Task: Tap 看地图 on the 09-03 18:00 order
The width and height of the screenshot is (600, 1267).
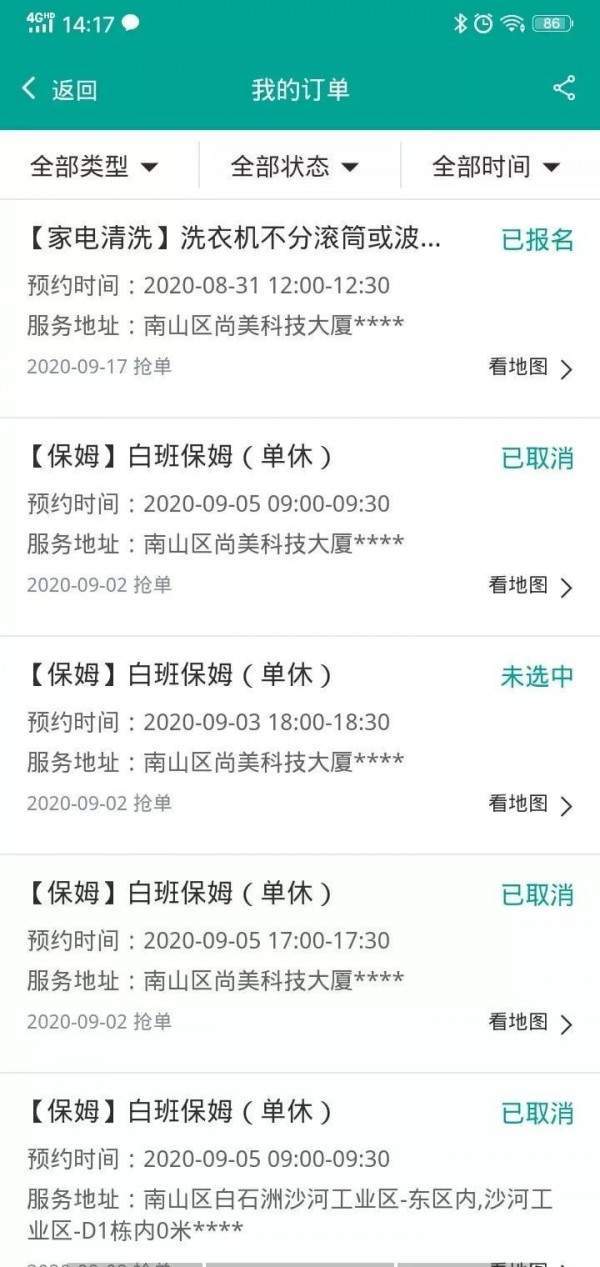Action: 530,804
